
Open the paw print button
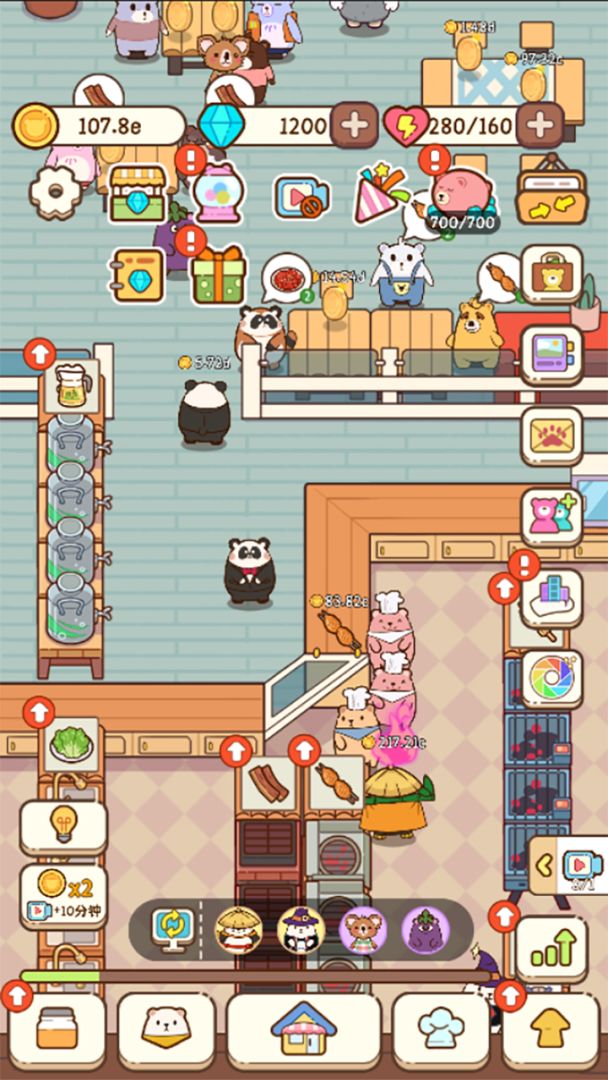coord(551,436)
